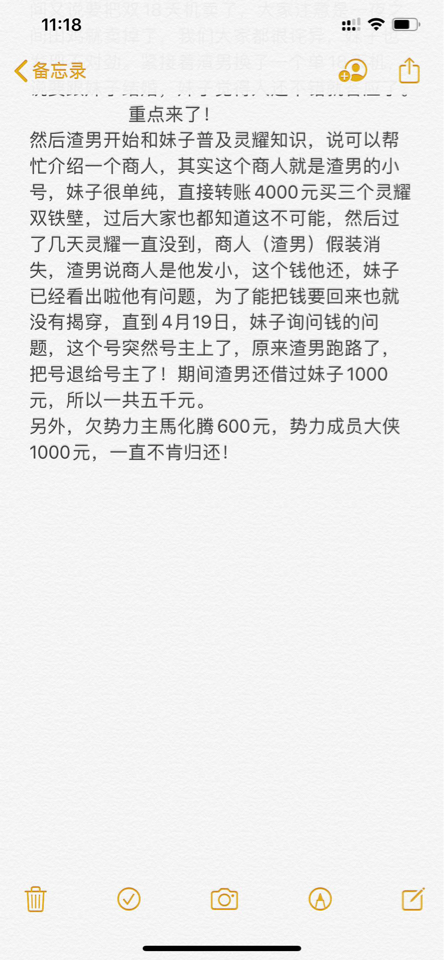Delete this note with trash icon

click(36, 899)
